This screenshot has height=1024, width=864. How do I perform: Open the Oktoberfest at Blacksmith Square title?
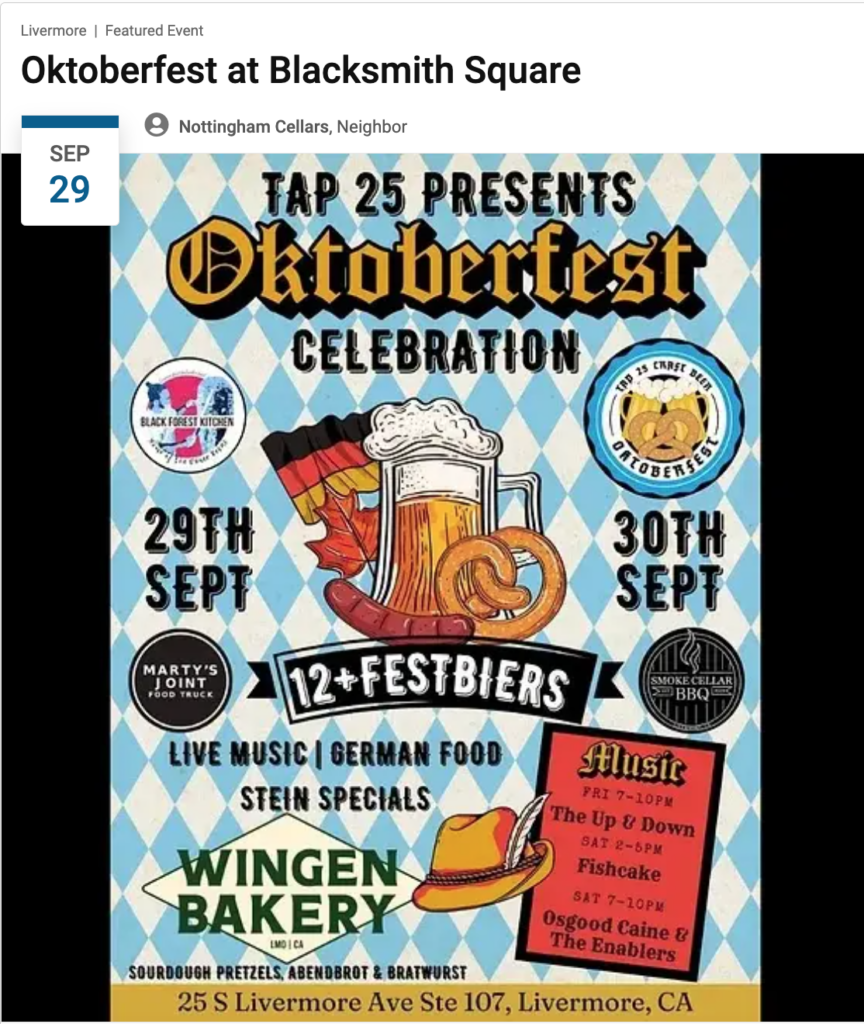[x=301, y=71]
